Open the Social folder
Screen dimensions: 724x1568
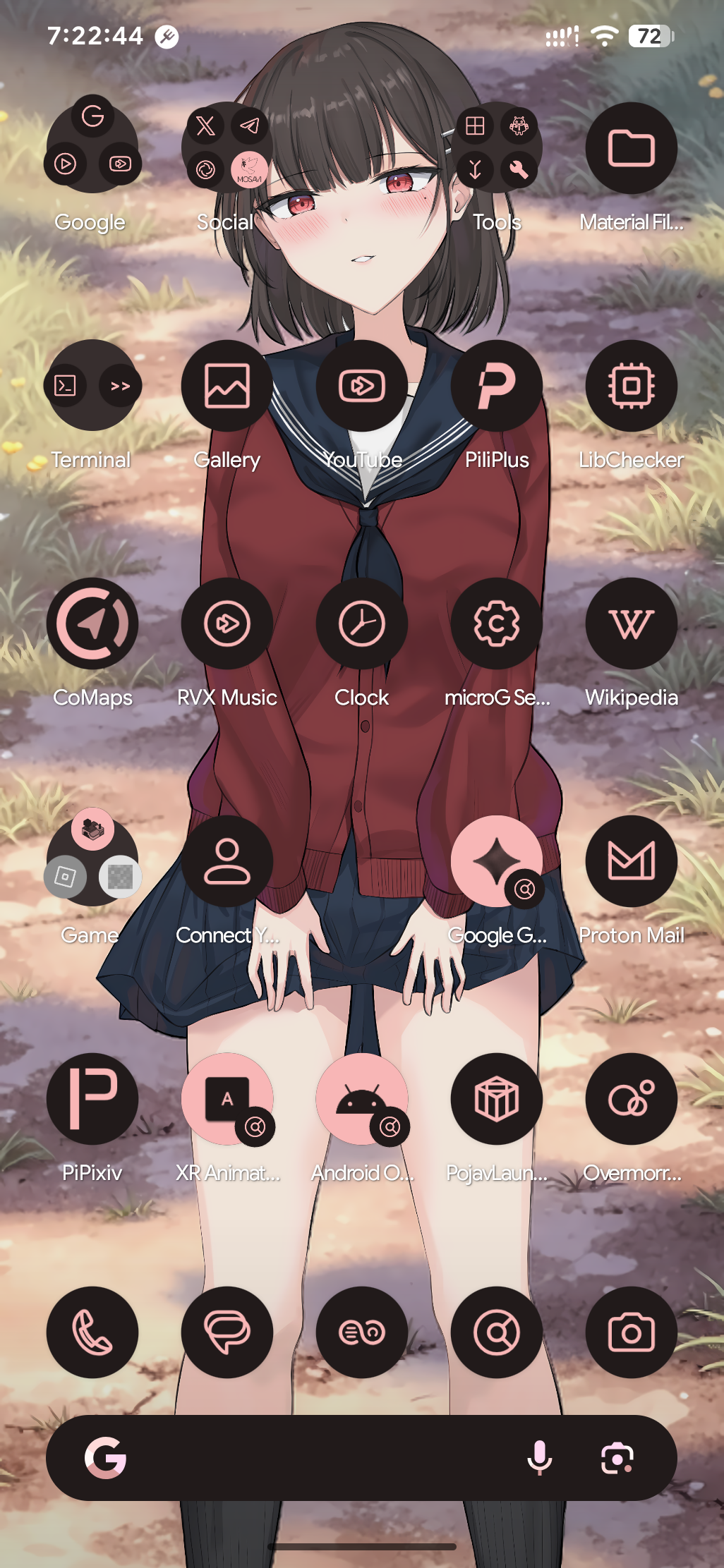(x=227, y=148)
